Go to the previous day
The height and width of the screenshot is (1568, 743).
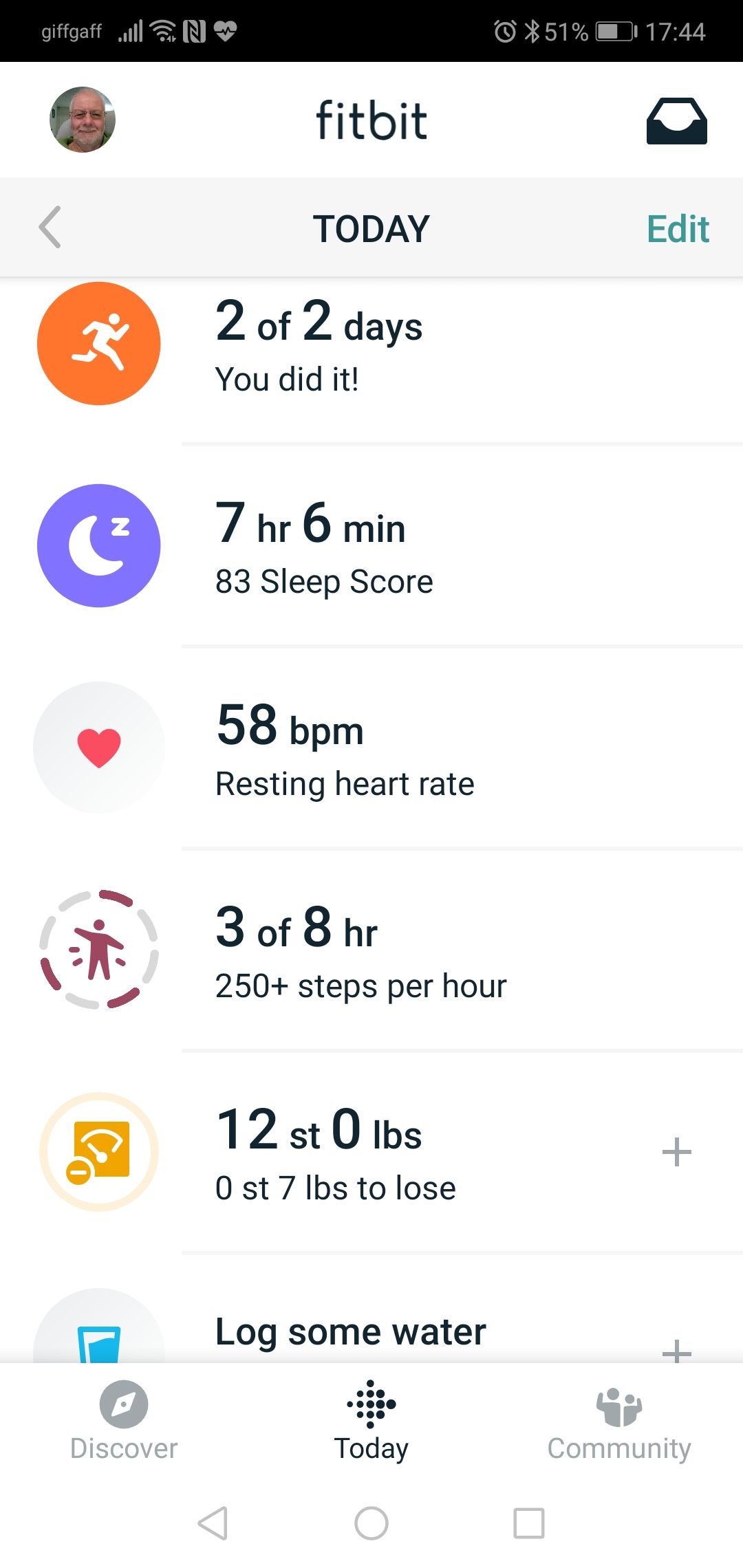(x=50, y=227)
